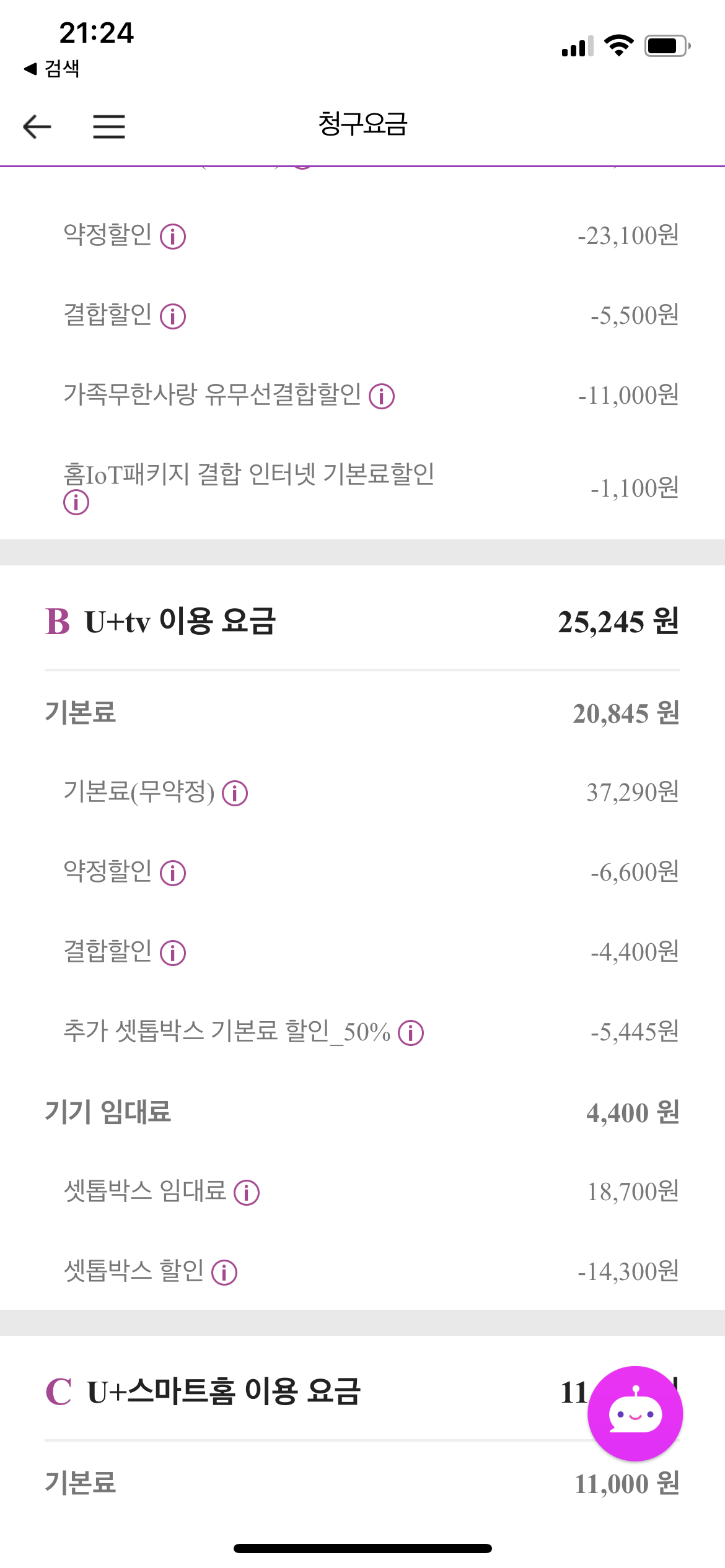Show info for the -4,400원 결합할인
The image size is (725, 1568).
tap(173, 953)
